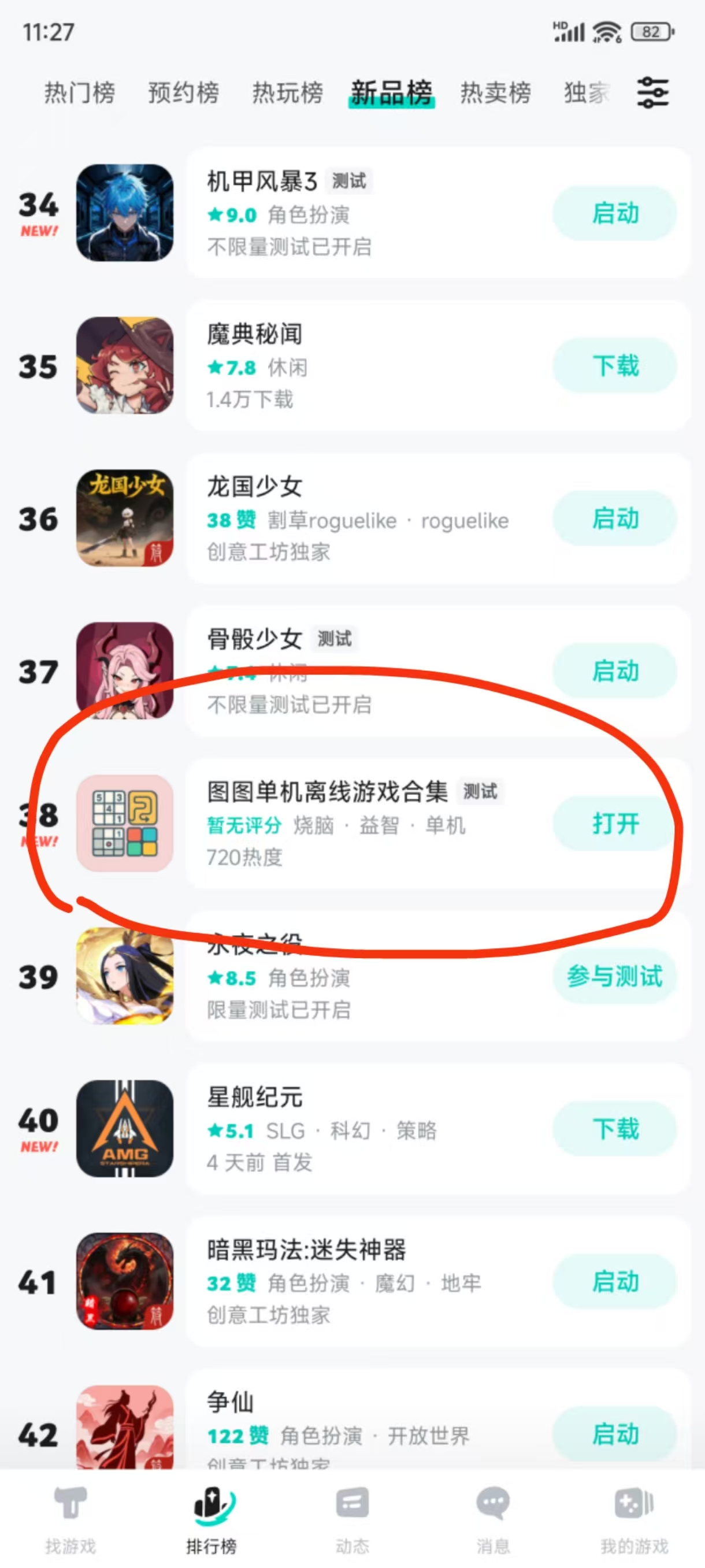Join the test for 永夜之役
Screen dimensions: 705x1568
615,976
